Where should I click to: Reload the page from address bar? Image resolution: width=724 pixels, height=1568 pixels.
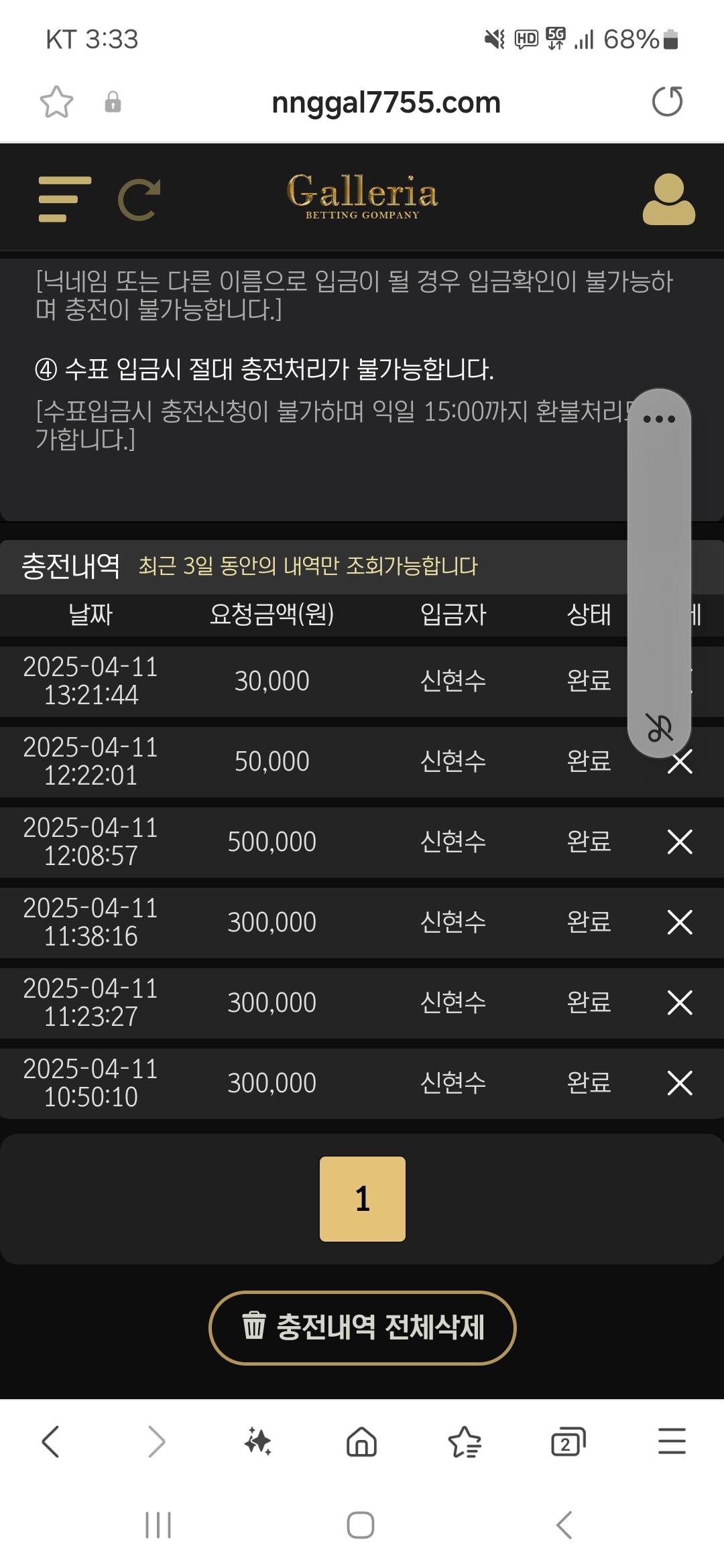pyautogui.click(x=667, y=102)
